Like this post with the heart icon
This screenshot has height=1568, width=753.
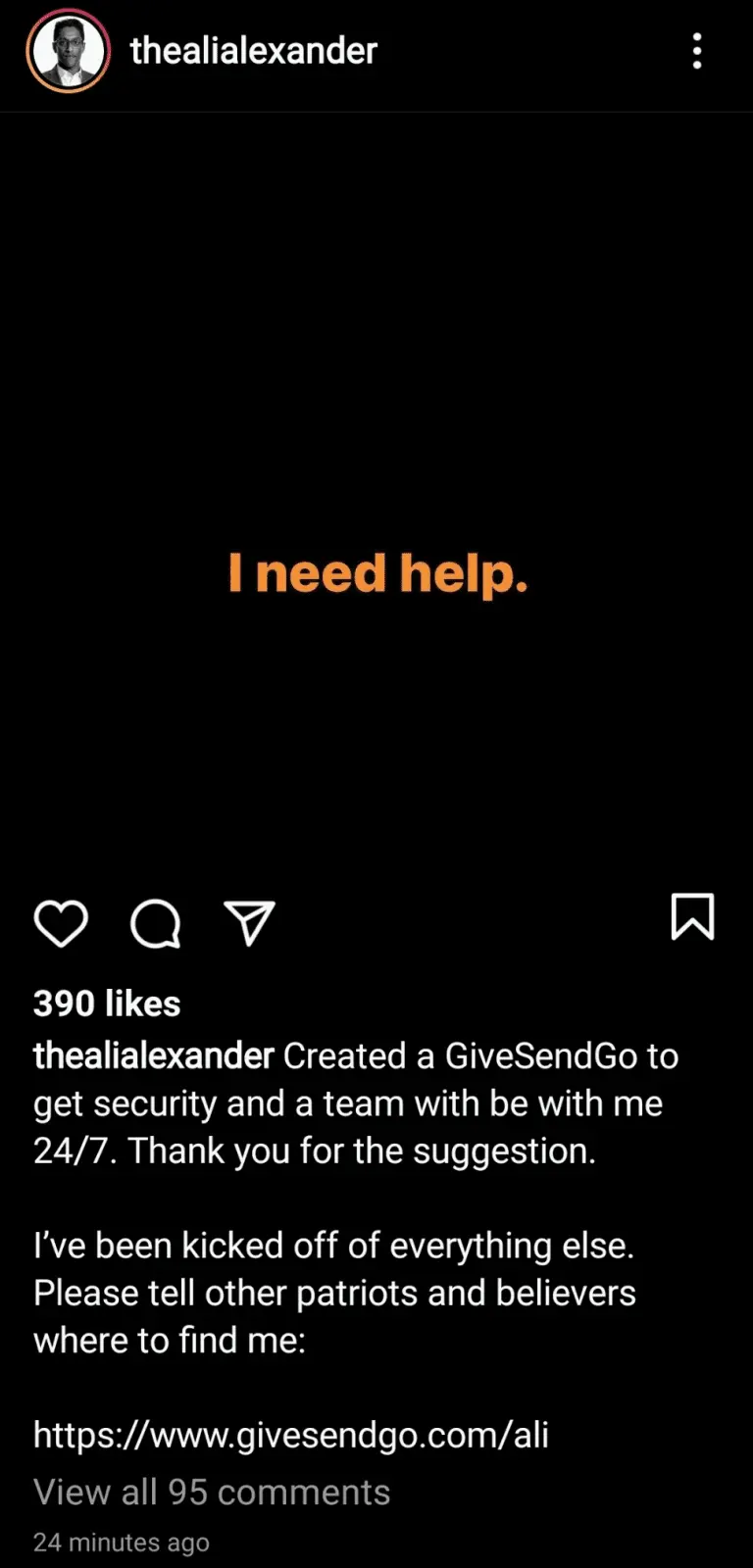pyautogui.click(x=61, y=923)
